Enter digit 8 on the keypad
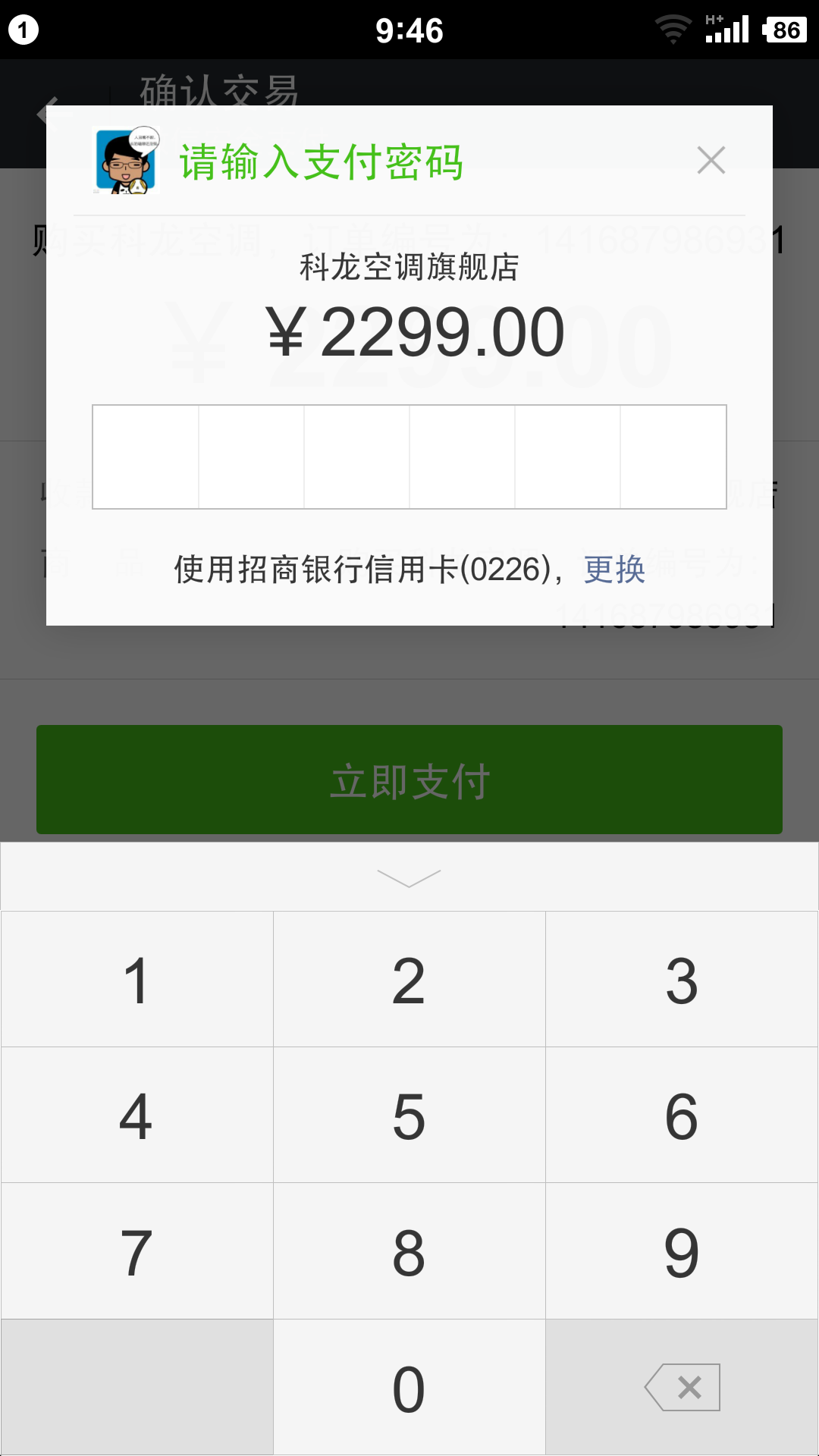Image resolution: width=819 pixels, height=1456 pixels. click(409, 1251)
